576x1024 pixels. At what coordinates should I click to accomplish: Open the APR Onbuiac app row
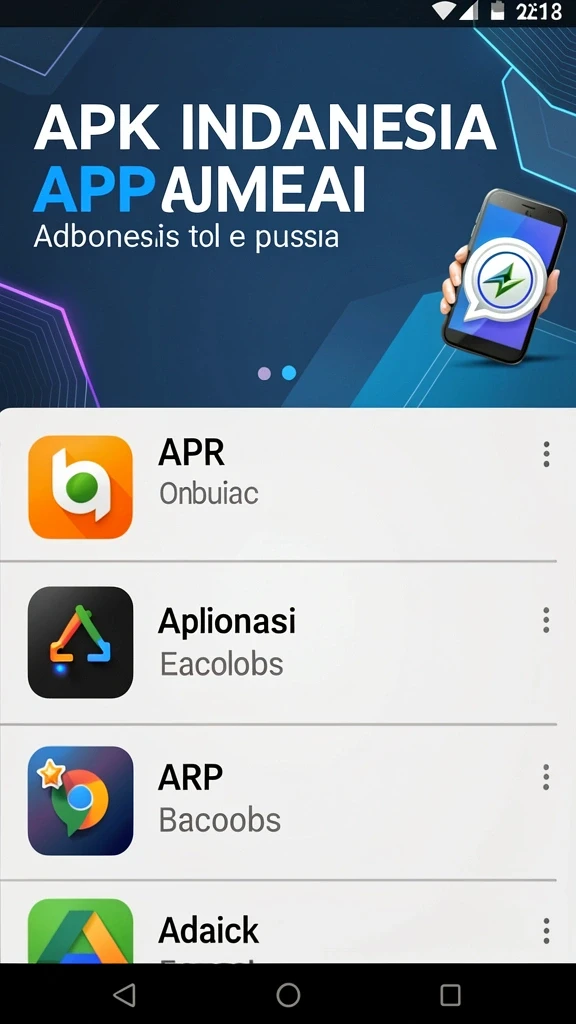coord(280,486)
